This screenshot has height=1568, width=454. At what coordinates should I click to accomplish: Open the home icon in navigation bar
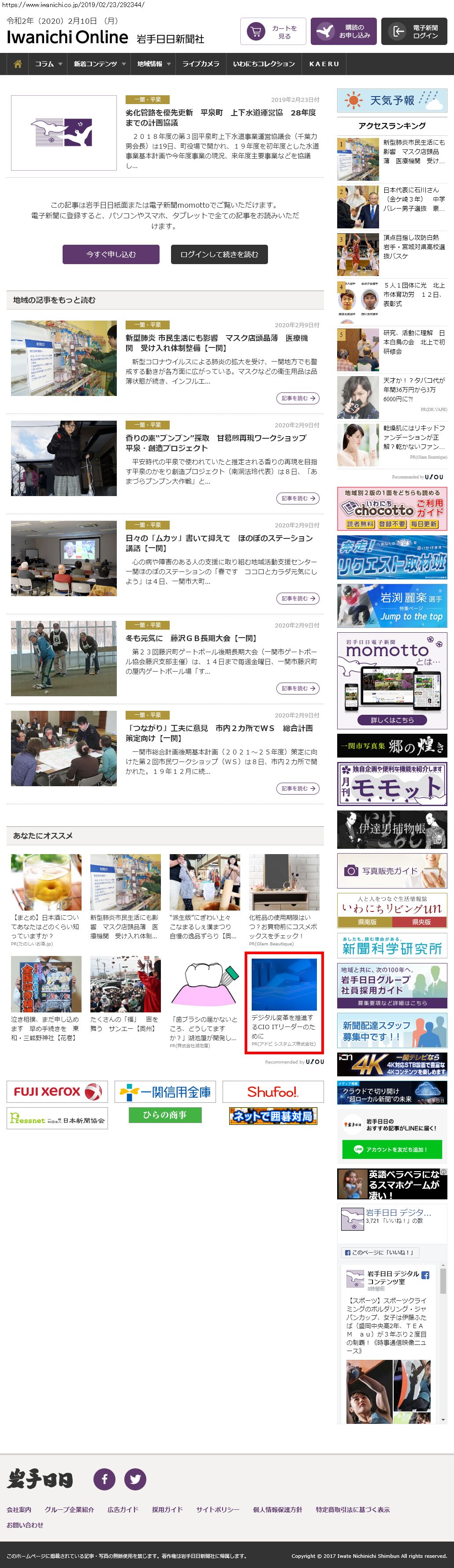[18, 64]
